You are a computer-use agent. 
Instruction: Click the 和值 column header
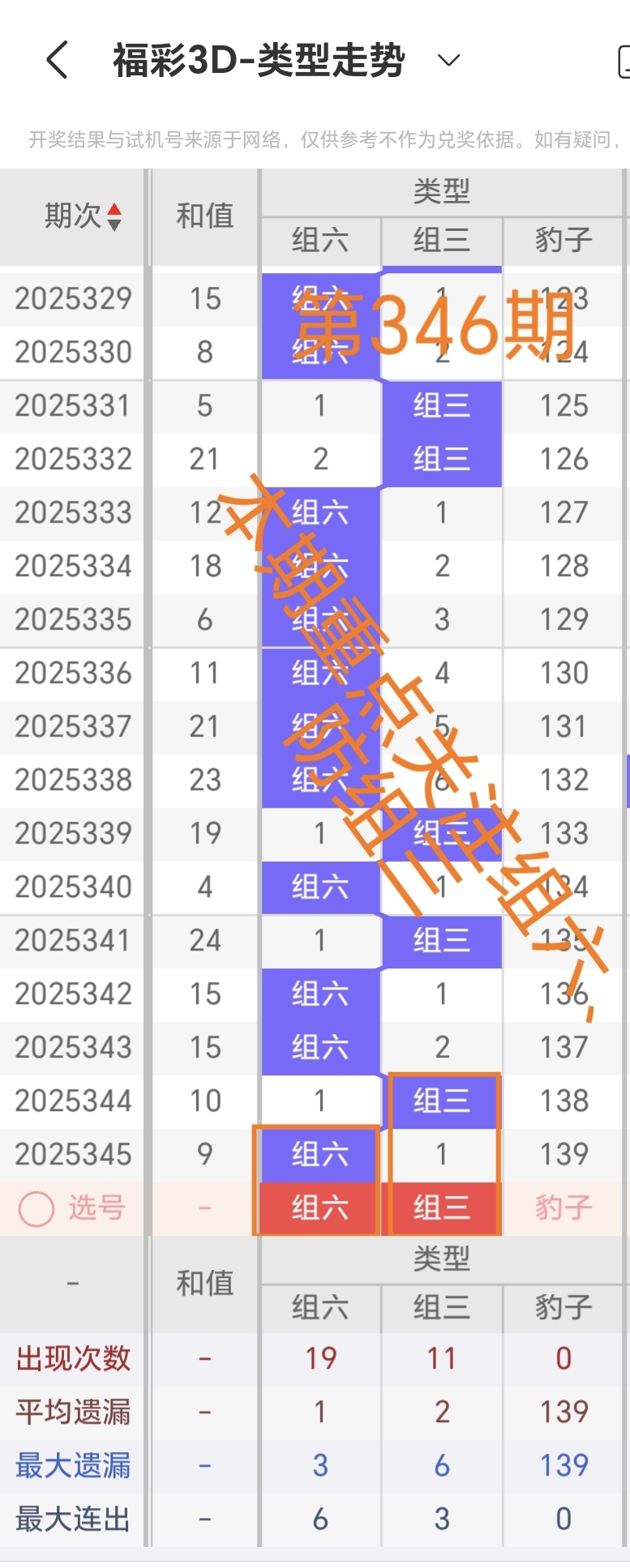[x=204, y=216]
